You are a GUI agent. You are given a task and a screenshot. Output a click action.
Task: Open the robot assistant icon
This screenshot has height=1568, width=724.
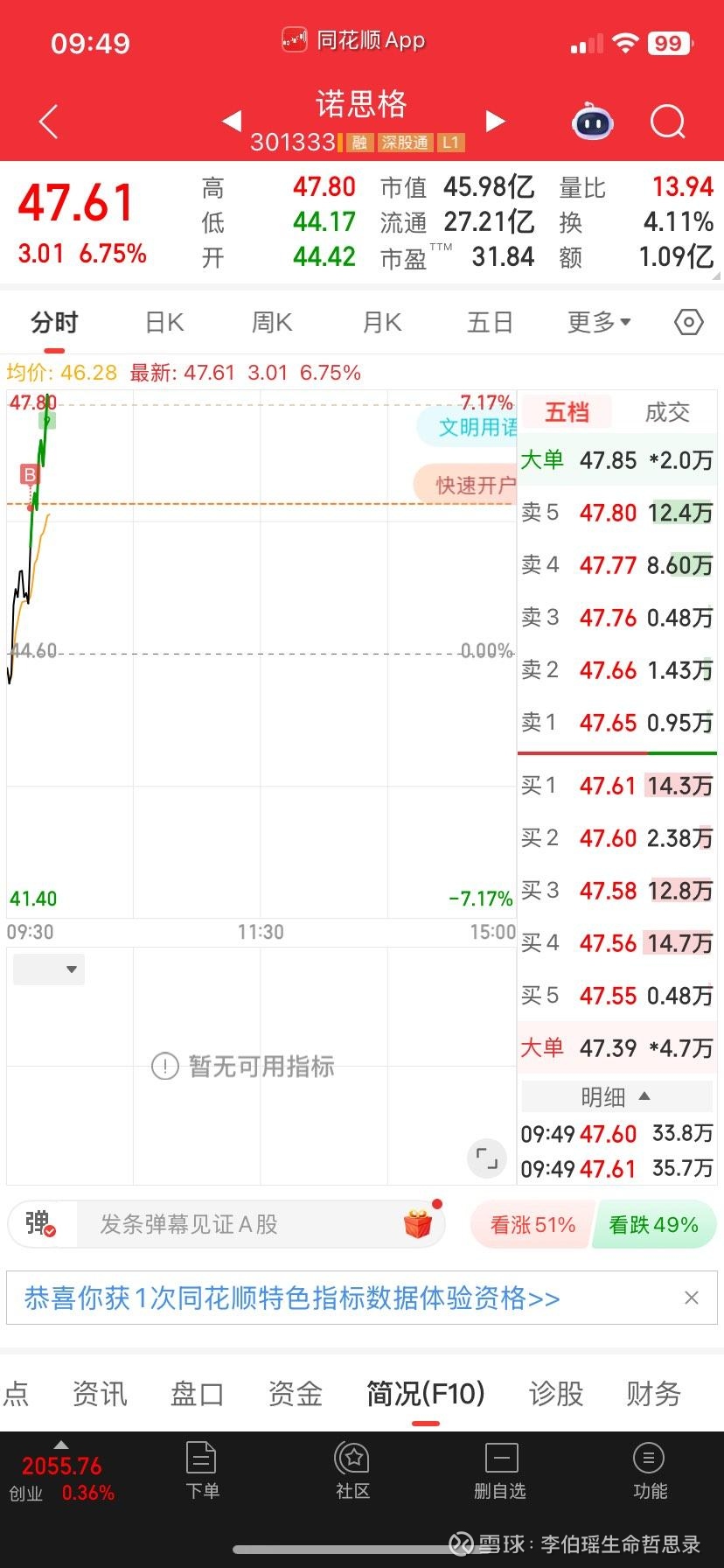pyautogui.click(x=593, y=122)
